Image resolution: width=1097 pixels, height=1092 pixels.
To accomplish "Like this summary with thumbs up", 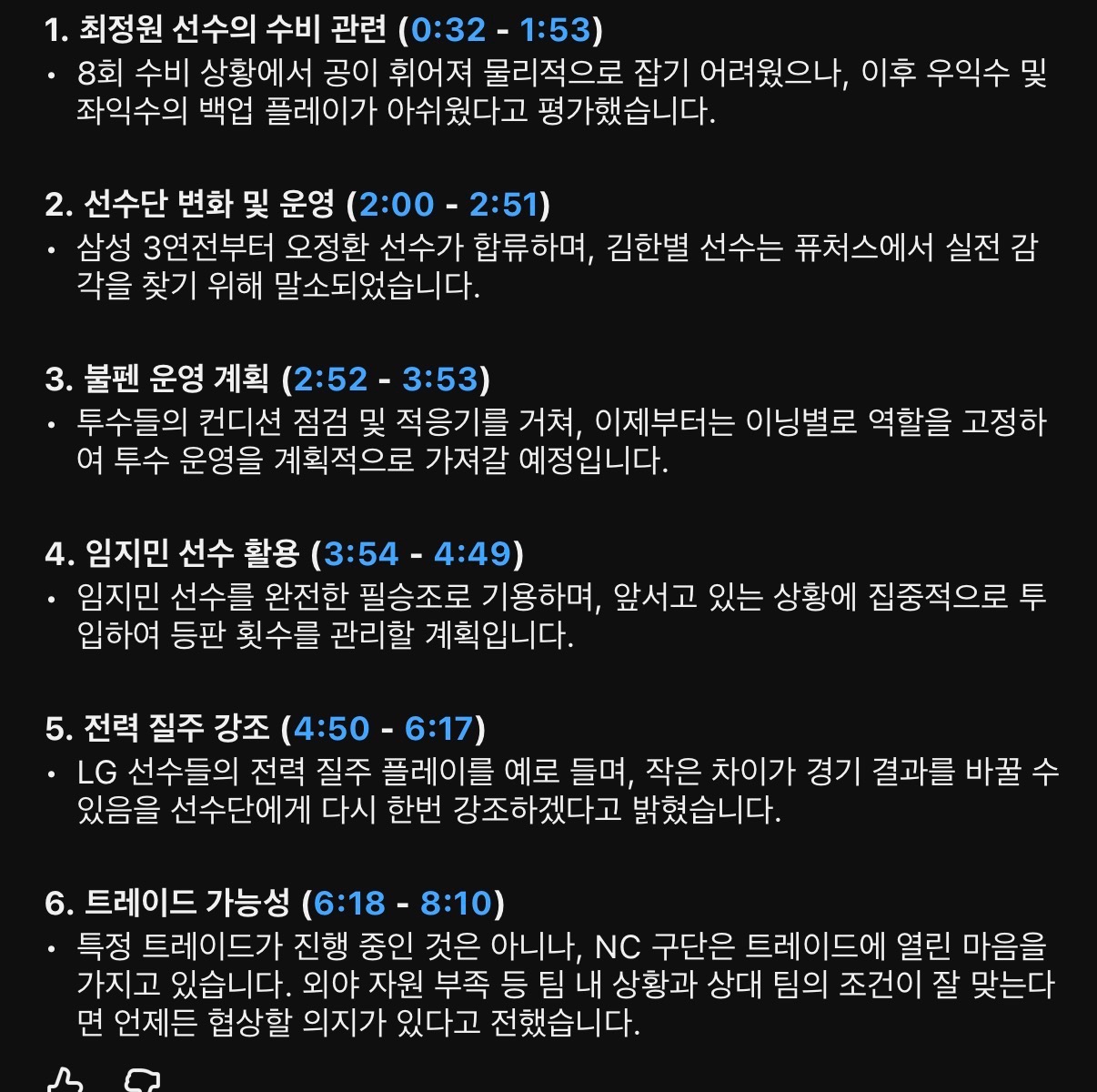I will (x=65, y=1081).
